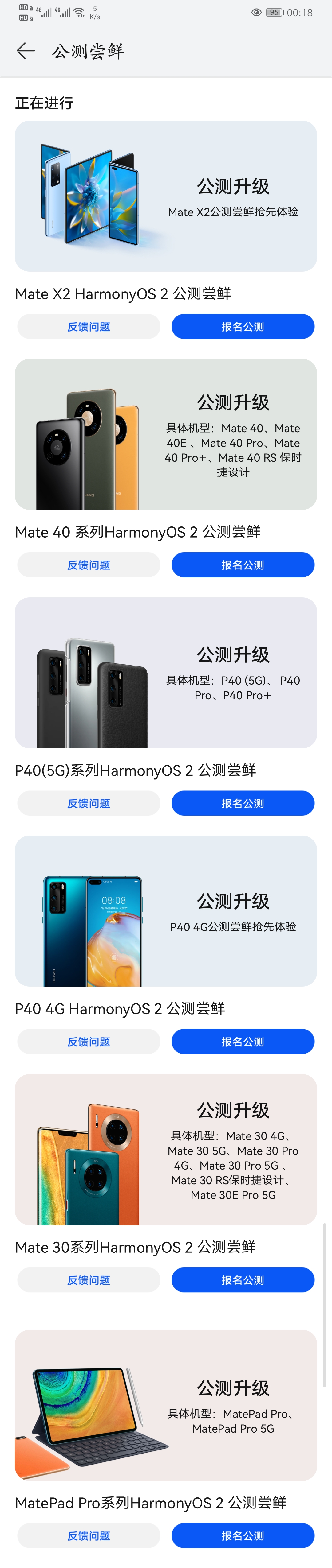The width and height of the screenshot is (332, 1568).
Task: Choose 报名公测 for Mate 30系列
Action: (x=243, y=1280)
